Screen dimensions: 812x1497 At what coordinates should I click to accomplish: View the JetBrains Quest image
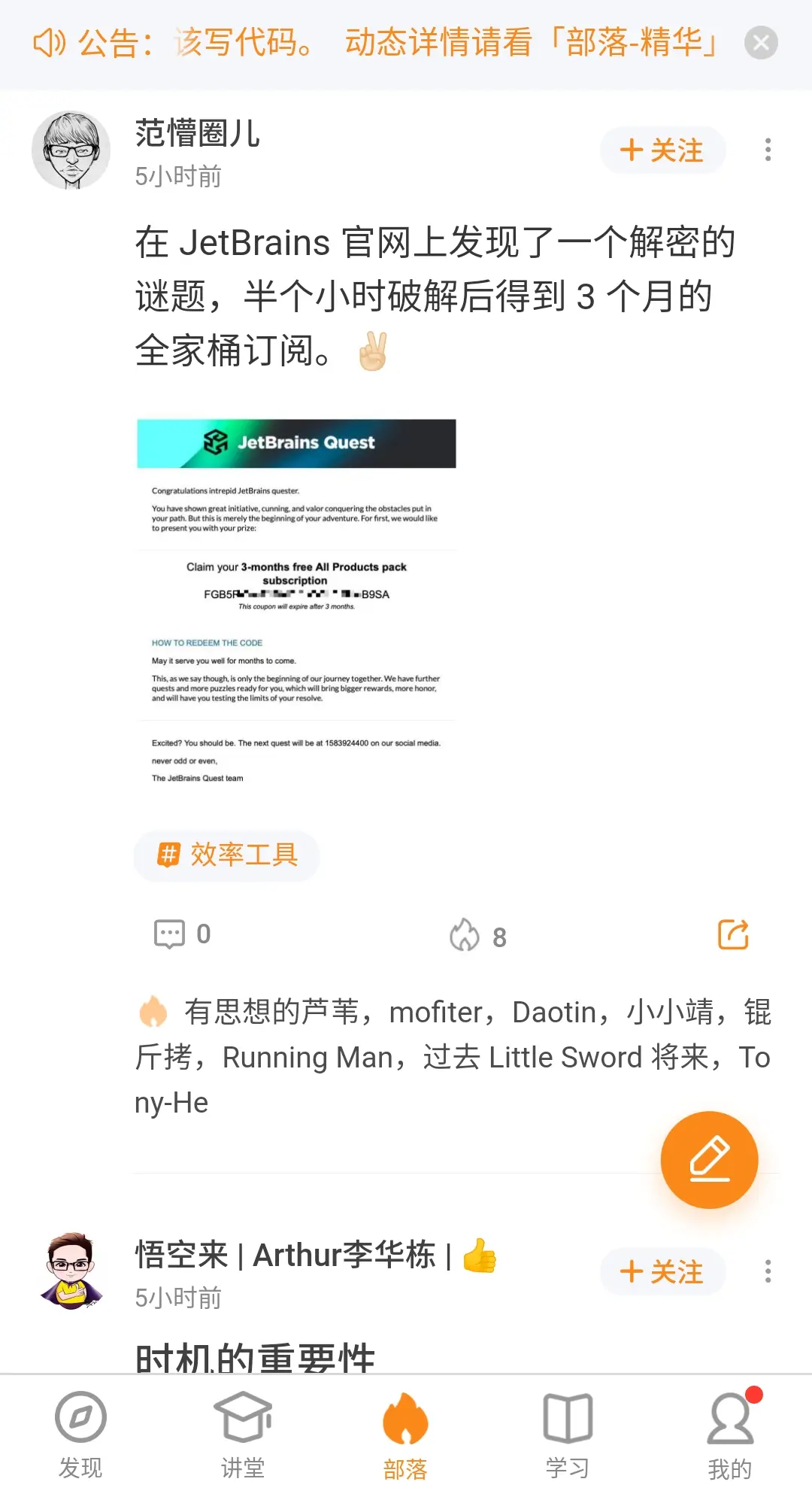click(x=296, y=602)
